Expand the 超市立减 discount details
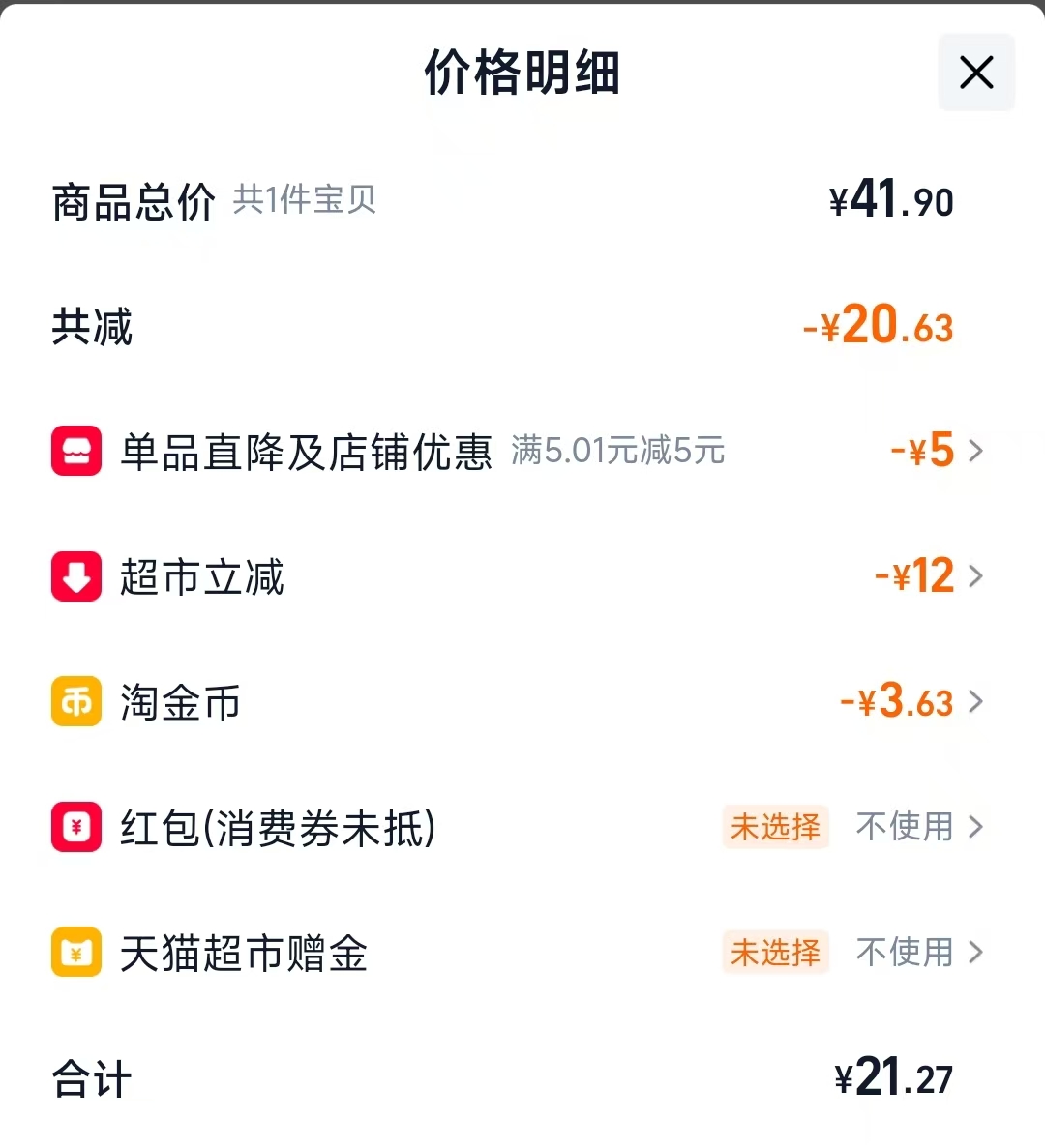This screenshot has width=1045, height=1148. point(977,576)
